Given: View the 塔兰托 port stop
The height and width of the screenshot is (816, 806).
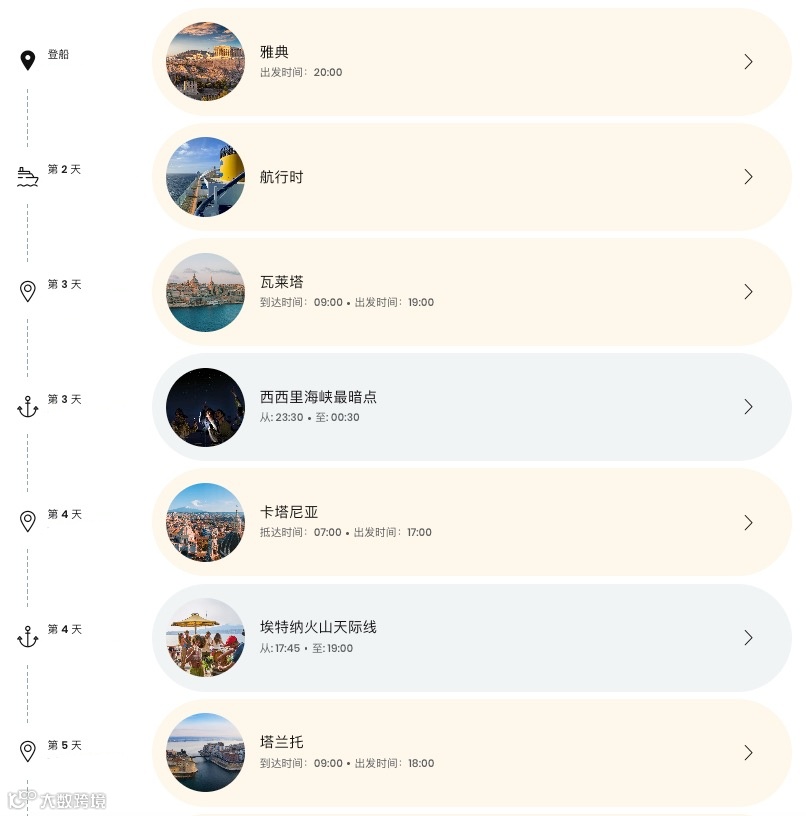Looking at the screenshot, I should [x=471, y=753].
